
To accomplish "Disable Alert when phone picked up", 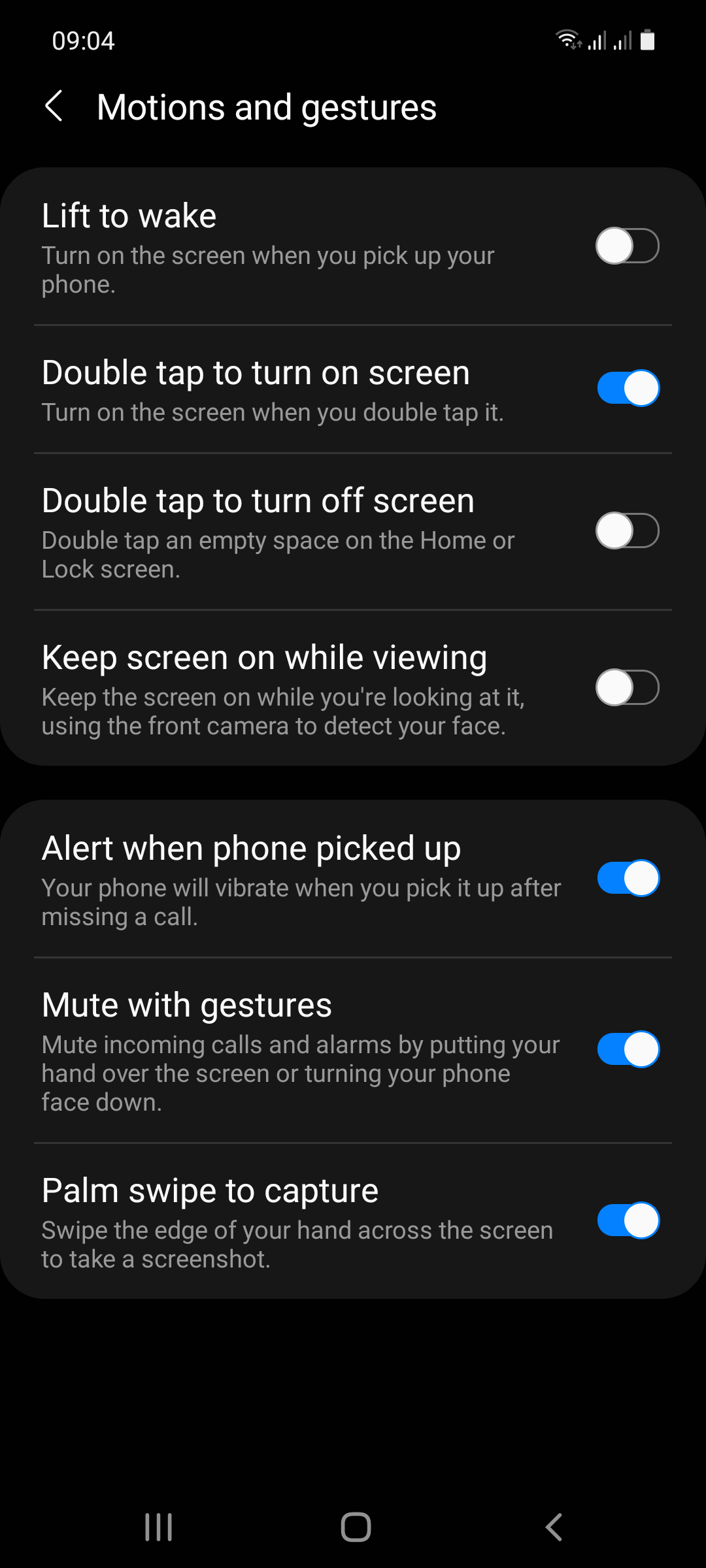I will 627,878.
